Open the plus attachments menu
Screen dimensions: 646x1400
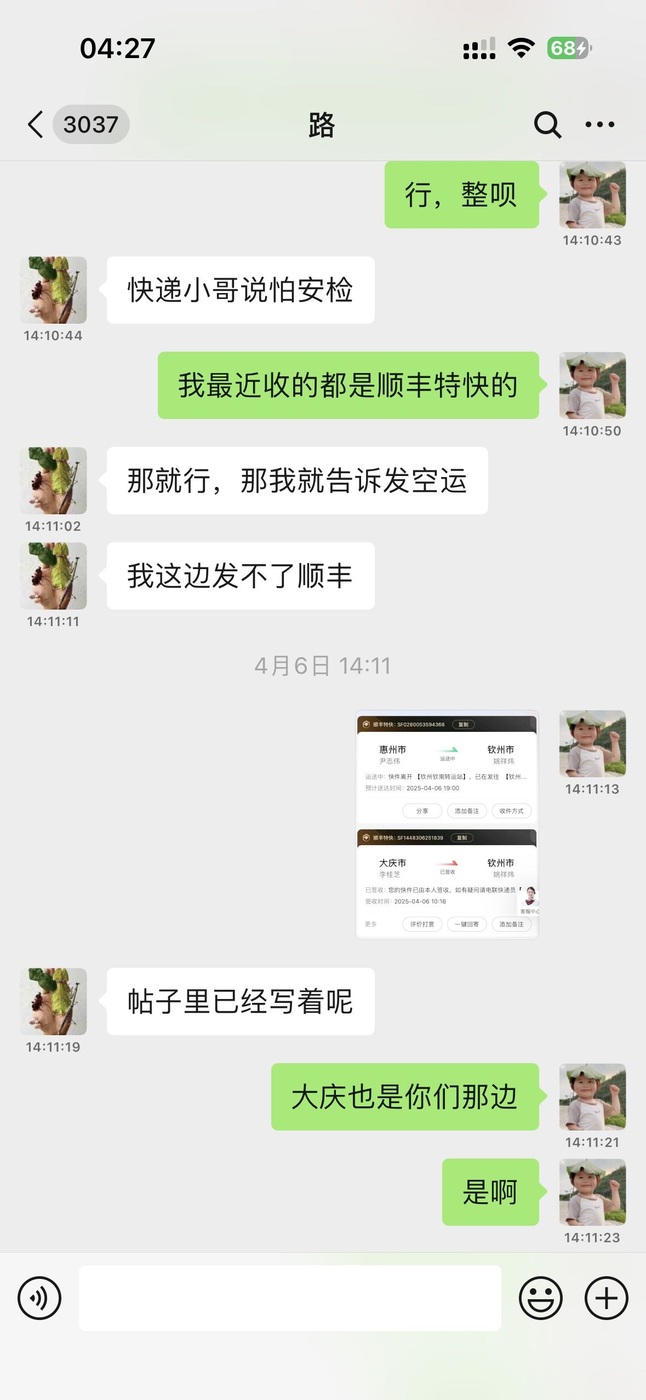click(606, 1298)
